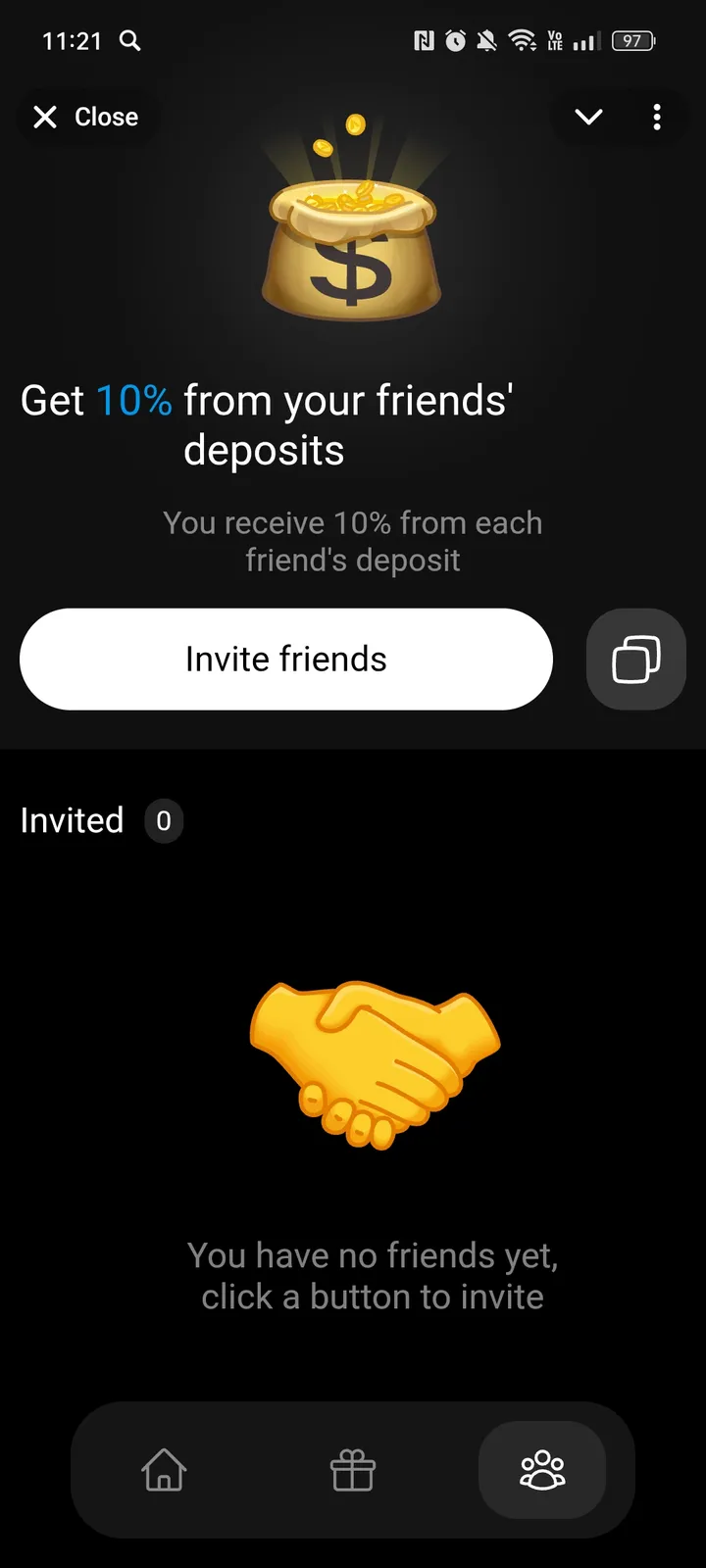Select the Gift icon in bottom bar

click(353, 1469)
